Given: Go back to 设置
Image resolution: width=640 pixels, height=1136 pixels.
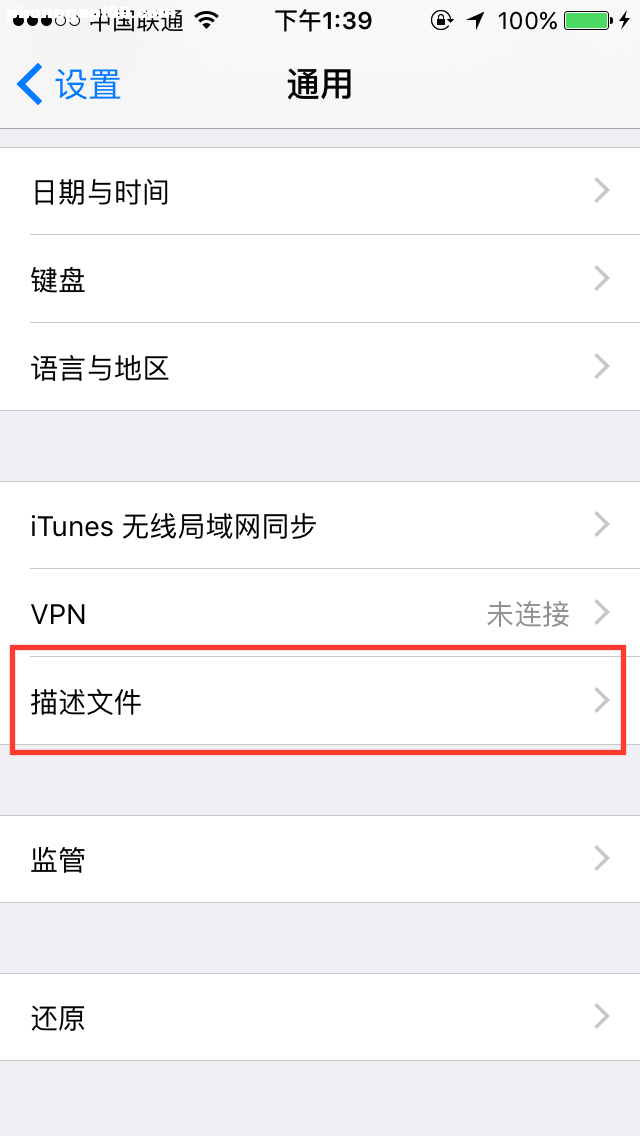Looking at the screenshot, I should pyautogui.click(x=69, y=85).
